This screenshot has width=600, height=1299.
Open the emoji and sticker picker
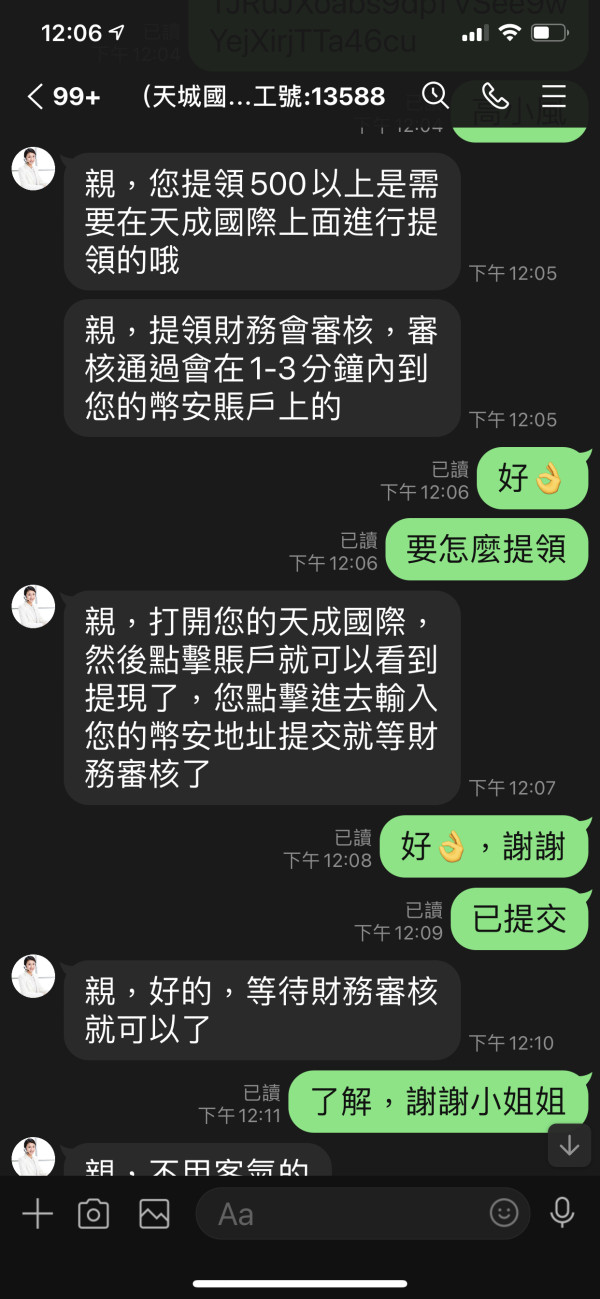click(x=504, y=1214)
